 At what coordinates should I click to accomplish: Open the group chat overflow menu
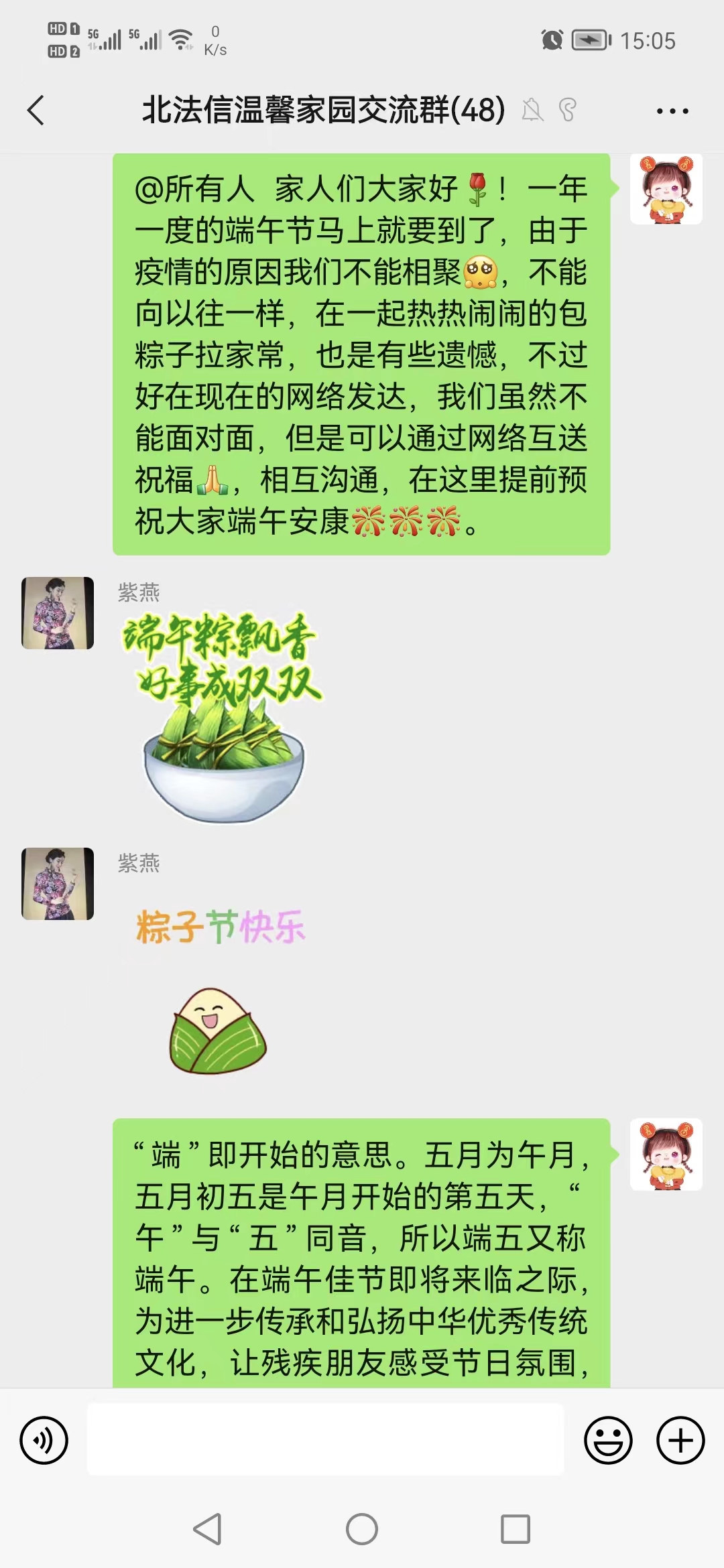click(672, 111)
